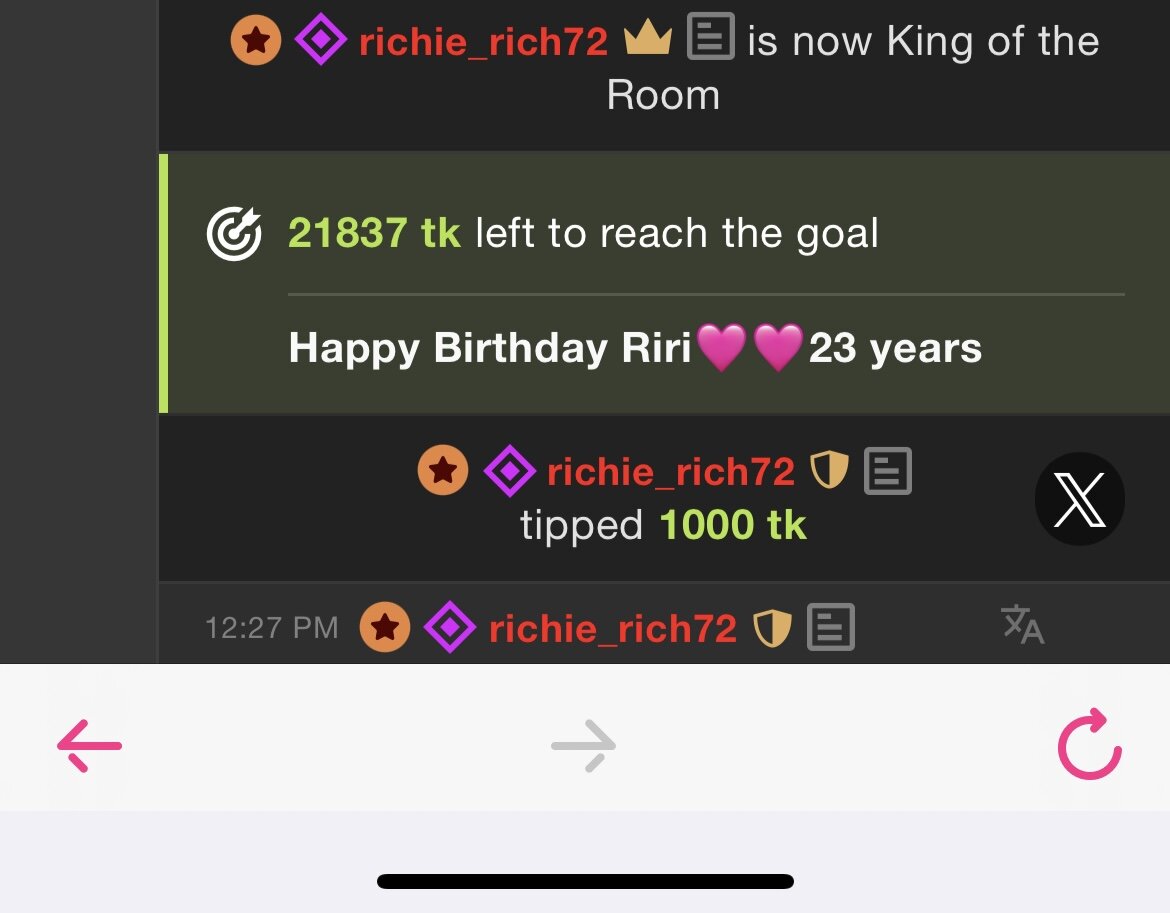The image size is (1170, 913).
Task: Open richie_rich72 profile in King of the Room line
Action: (x=483, y=42)
